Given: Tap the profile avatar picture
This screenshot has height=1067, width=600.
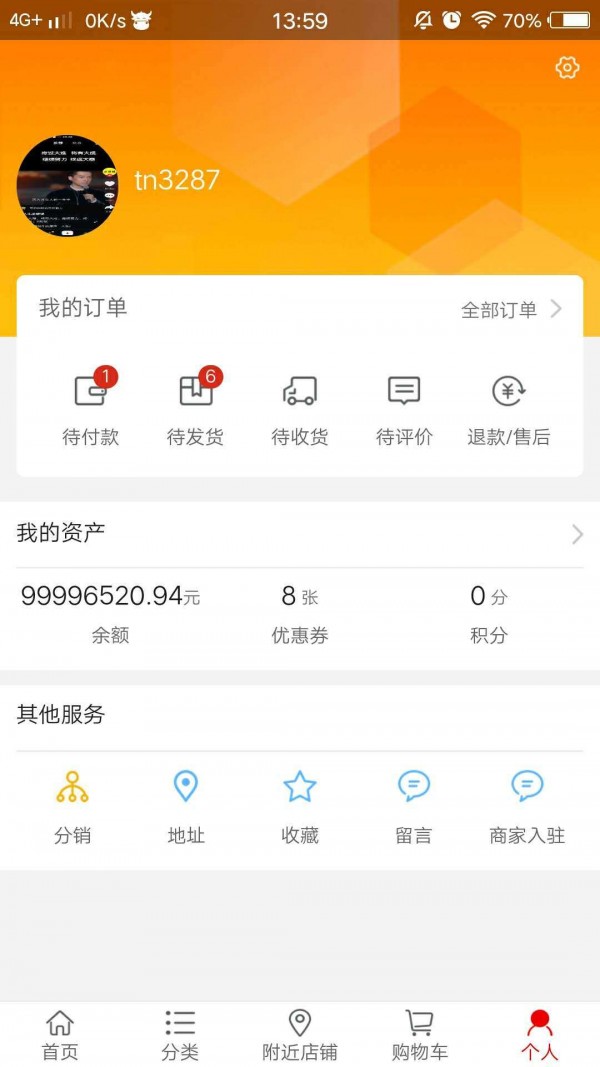Looking at the screenshot, I should pyautogui.click(x=67, y=186).
